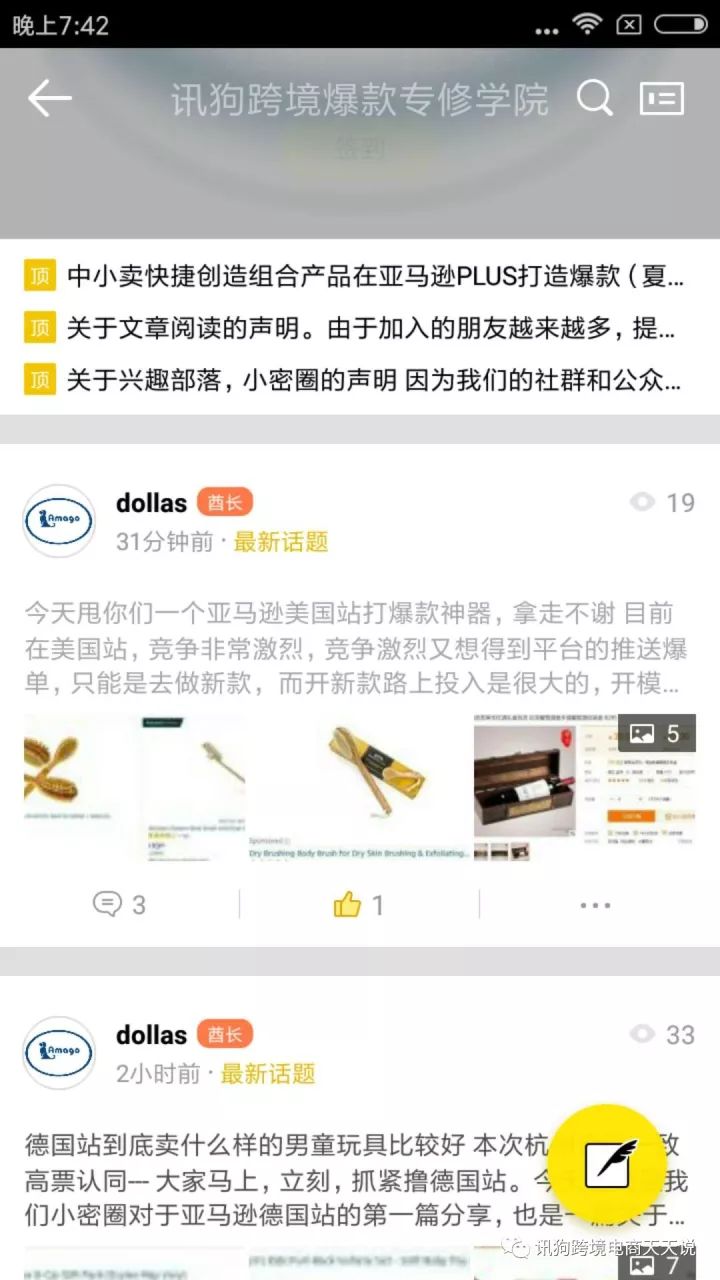Open dollas' avatar on the 31分钟前 post

[59, 520]
